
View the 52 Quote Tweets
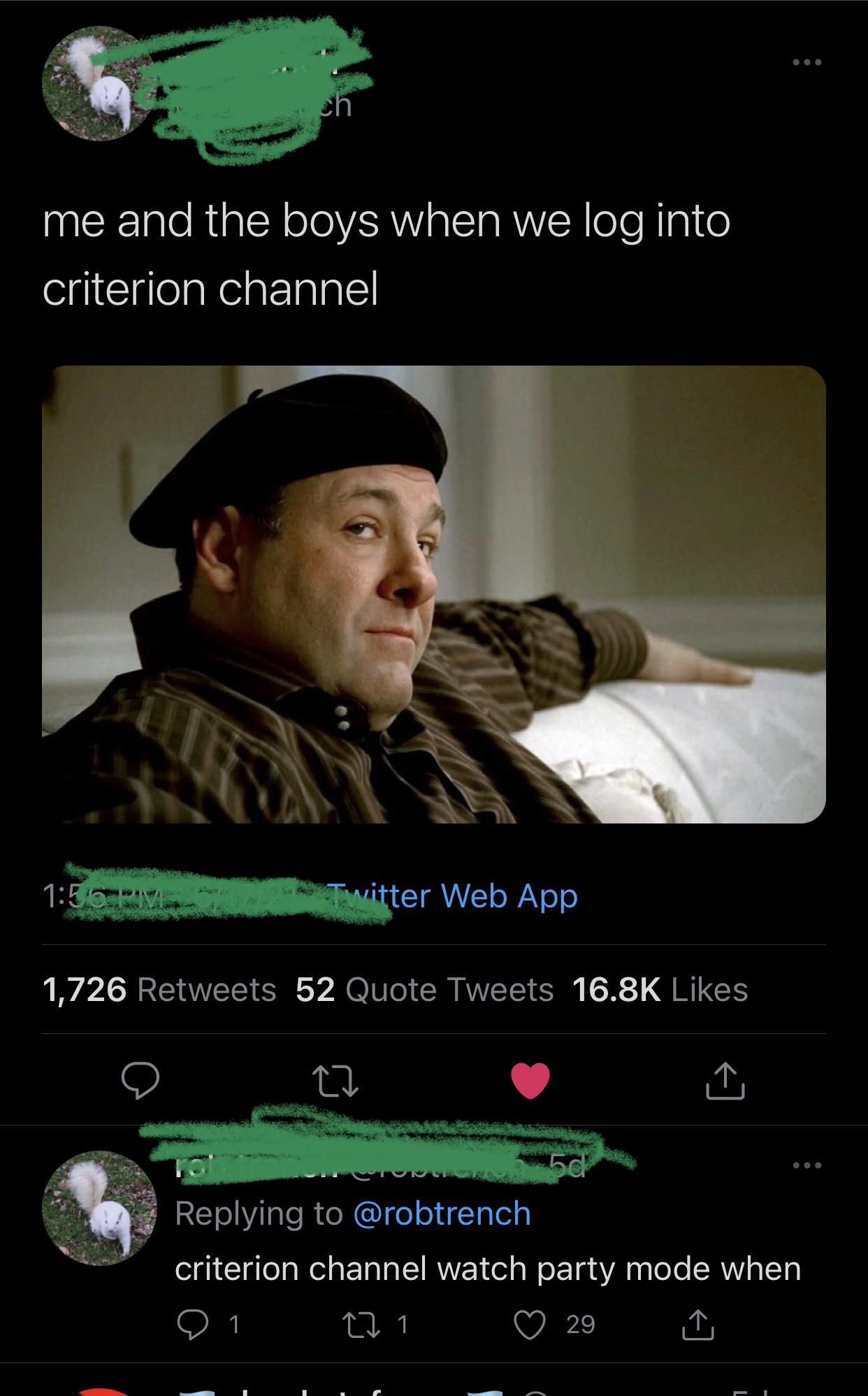pos(424,989)
